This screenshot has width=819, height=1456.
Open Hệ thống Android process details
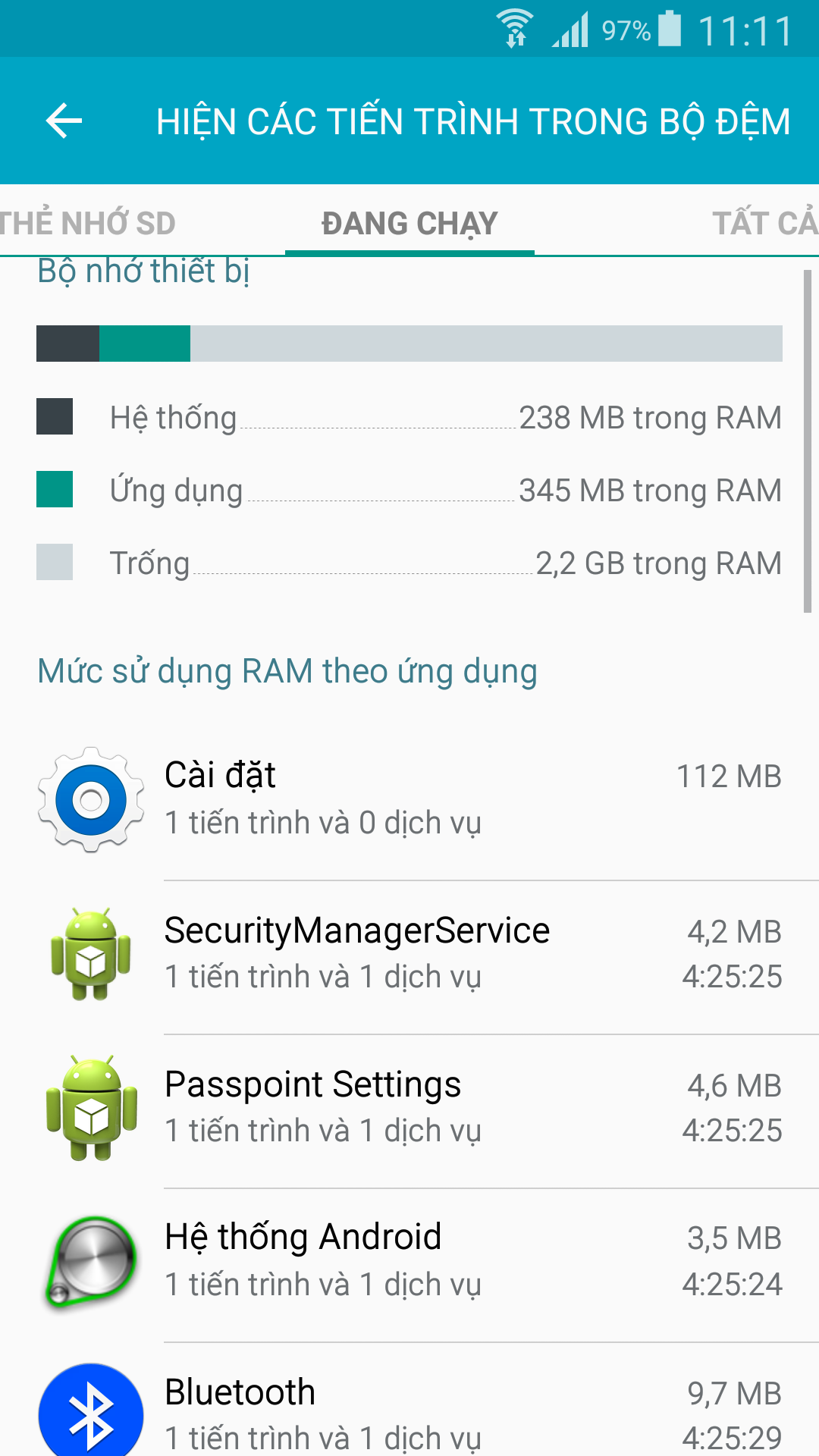(x=409, y=1263)
